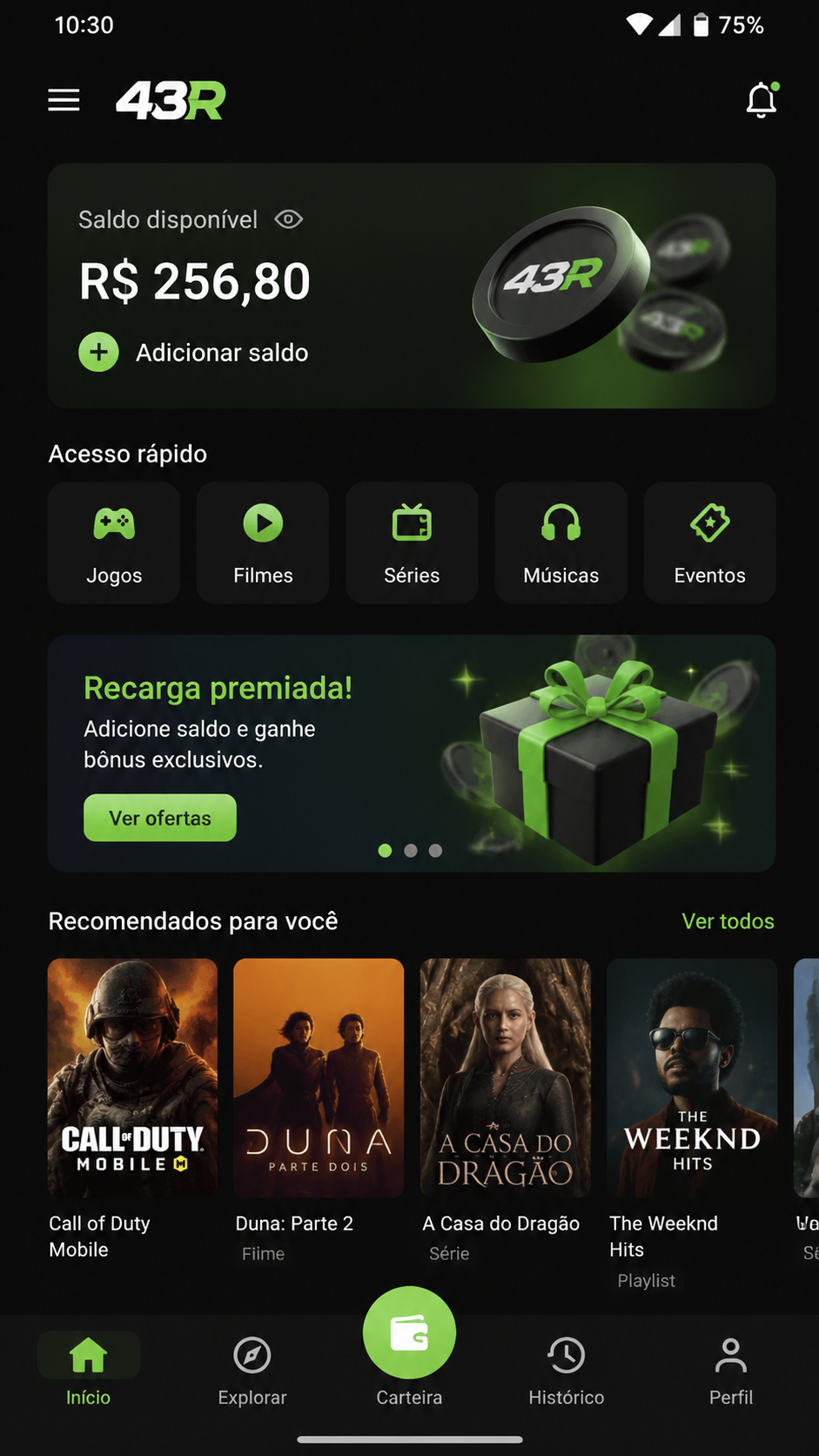Open the hamburger drawer menu
This screenshot has width=819, height=1456.
(x=64, y=100)
